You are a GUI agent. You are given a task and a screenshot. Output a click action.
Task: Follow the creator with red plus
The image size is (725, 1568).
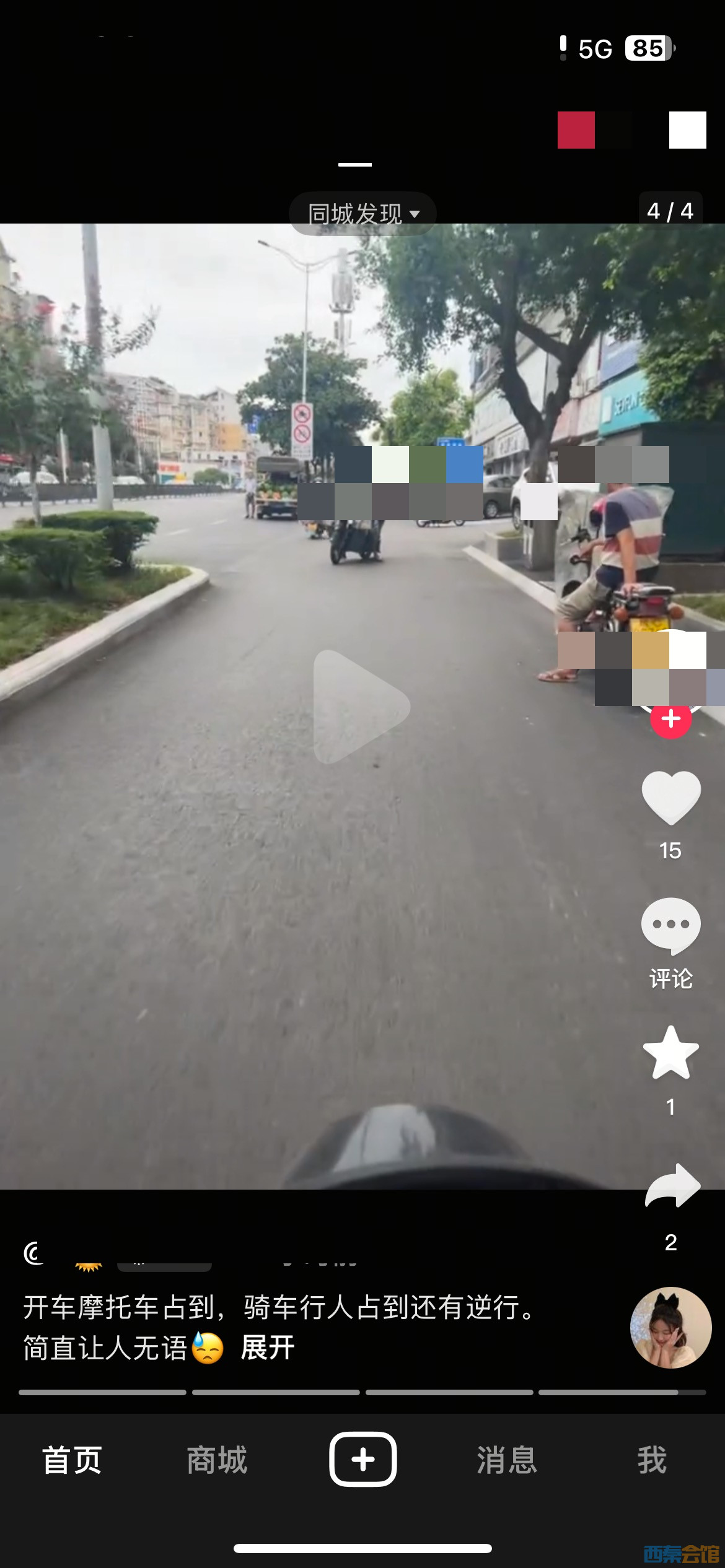[x=670, y=719]
